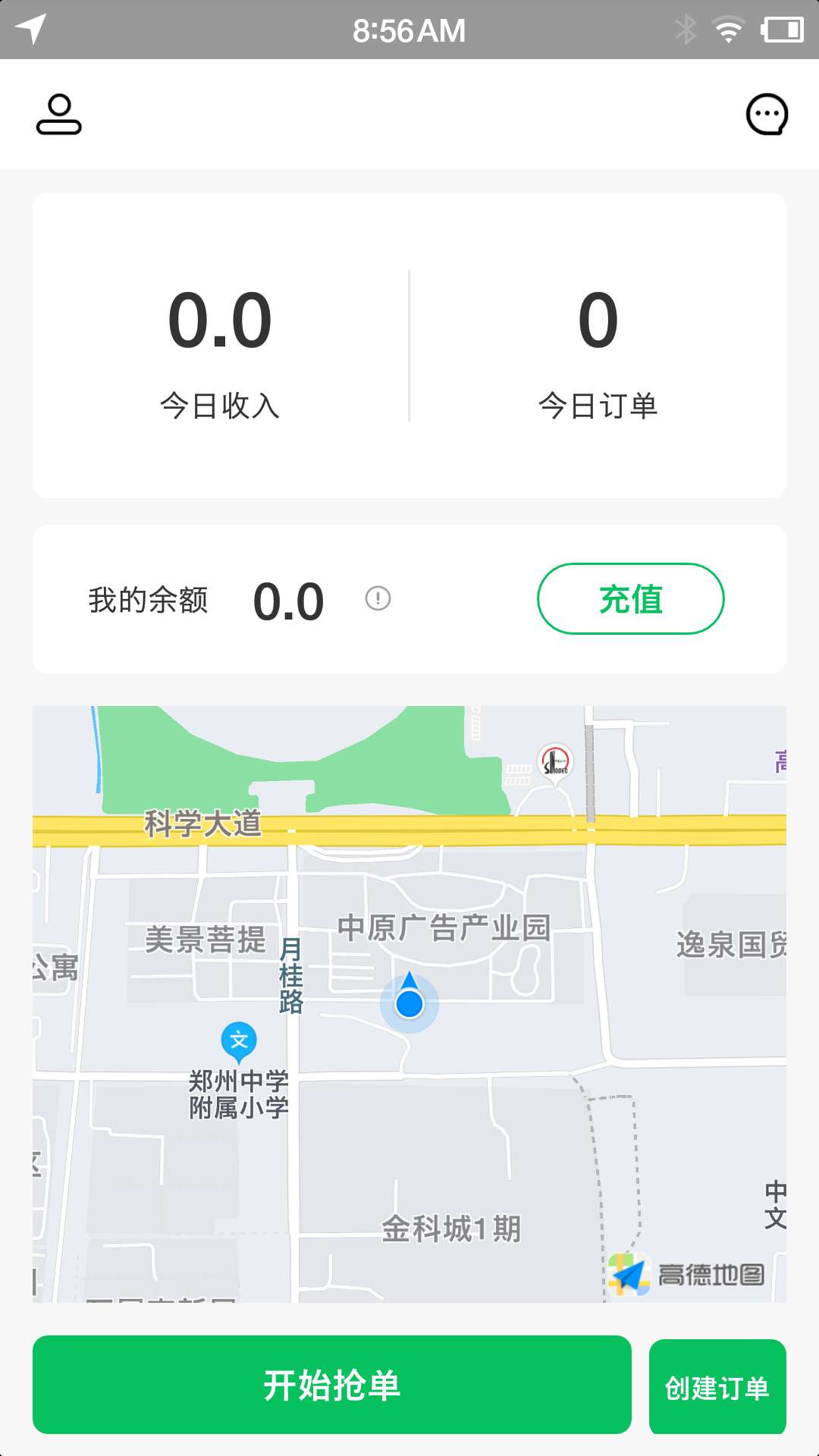Tap 创建订单 to create an order
The image size is (819, 1456).
coord(717,1385)
